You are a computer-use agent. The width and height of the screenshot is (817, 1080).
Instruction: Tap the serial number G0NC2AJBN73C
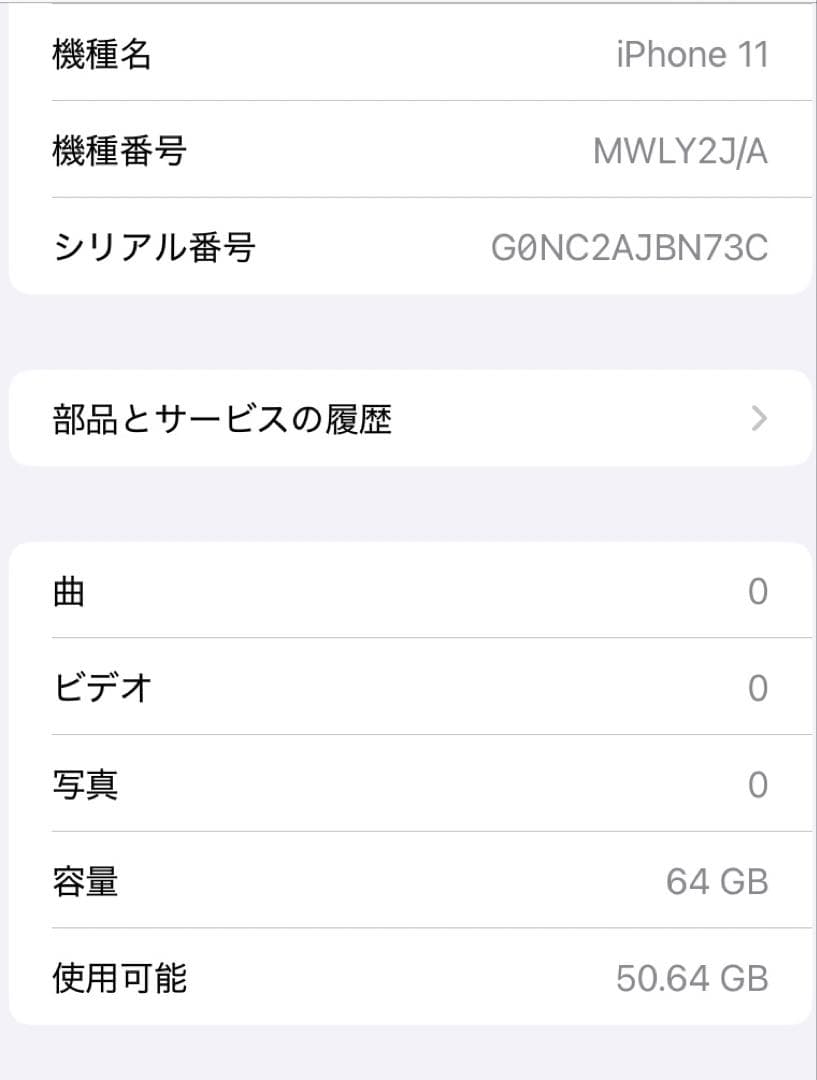(x=634, y=248)
